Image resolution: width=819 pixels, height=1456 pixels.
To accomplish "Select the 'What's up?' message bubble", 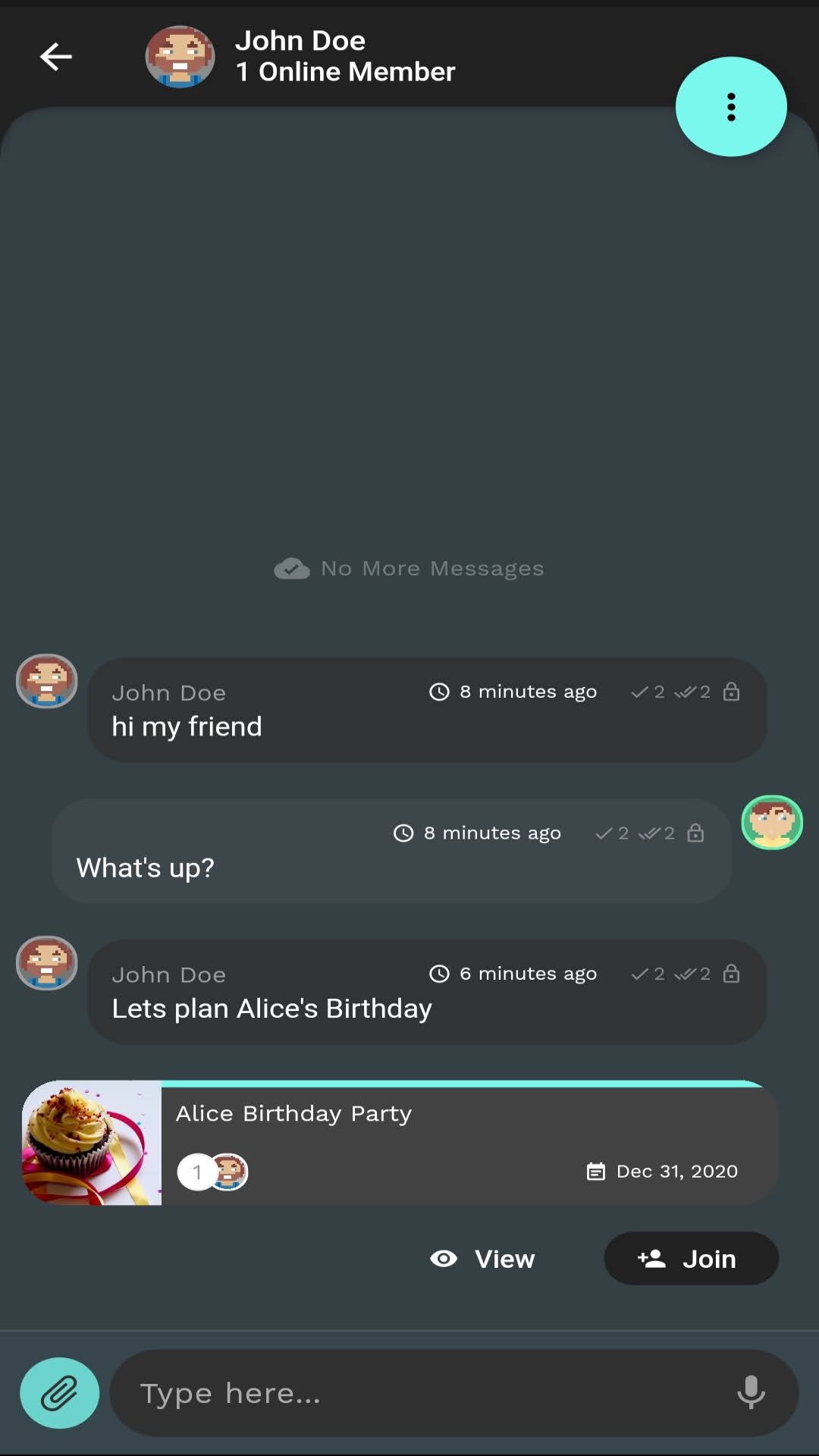I will [x=391, y=851].
